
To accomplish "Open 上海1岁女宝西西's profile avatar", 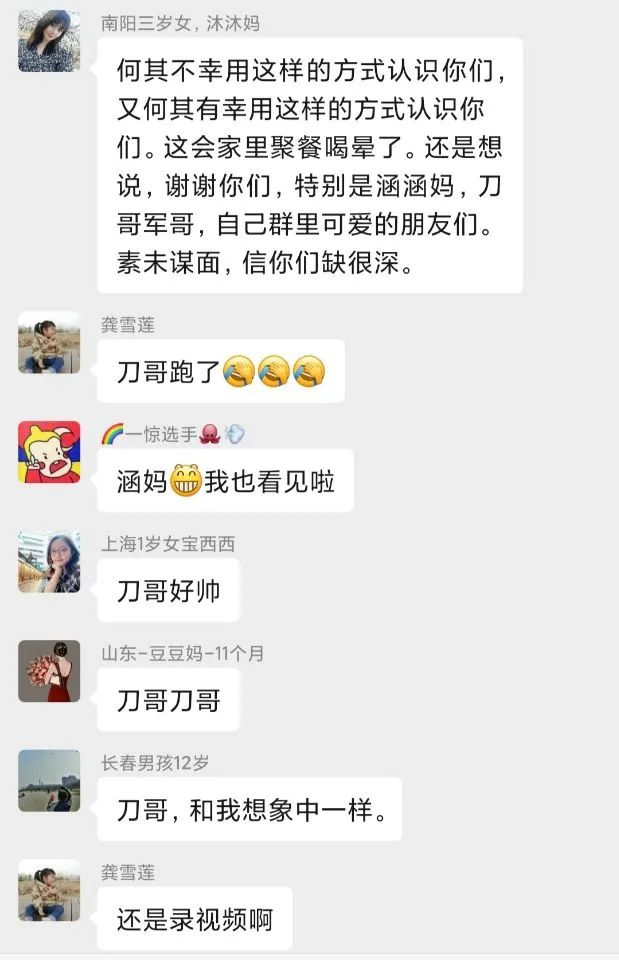I will pyautogui.click(x=49, y=562).
